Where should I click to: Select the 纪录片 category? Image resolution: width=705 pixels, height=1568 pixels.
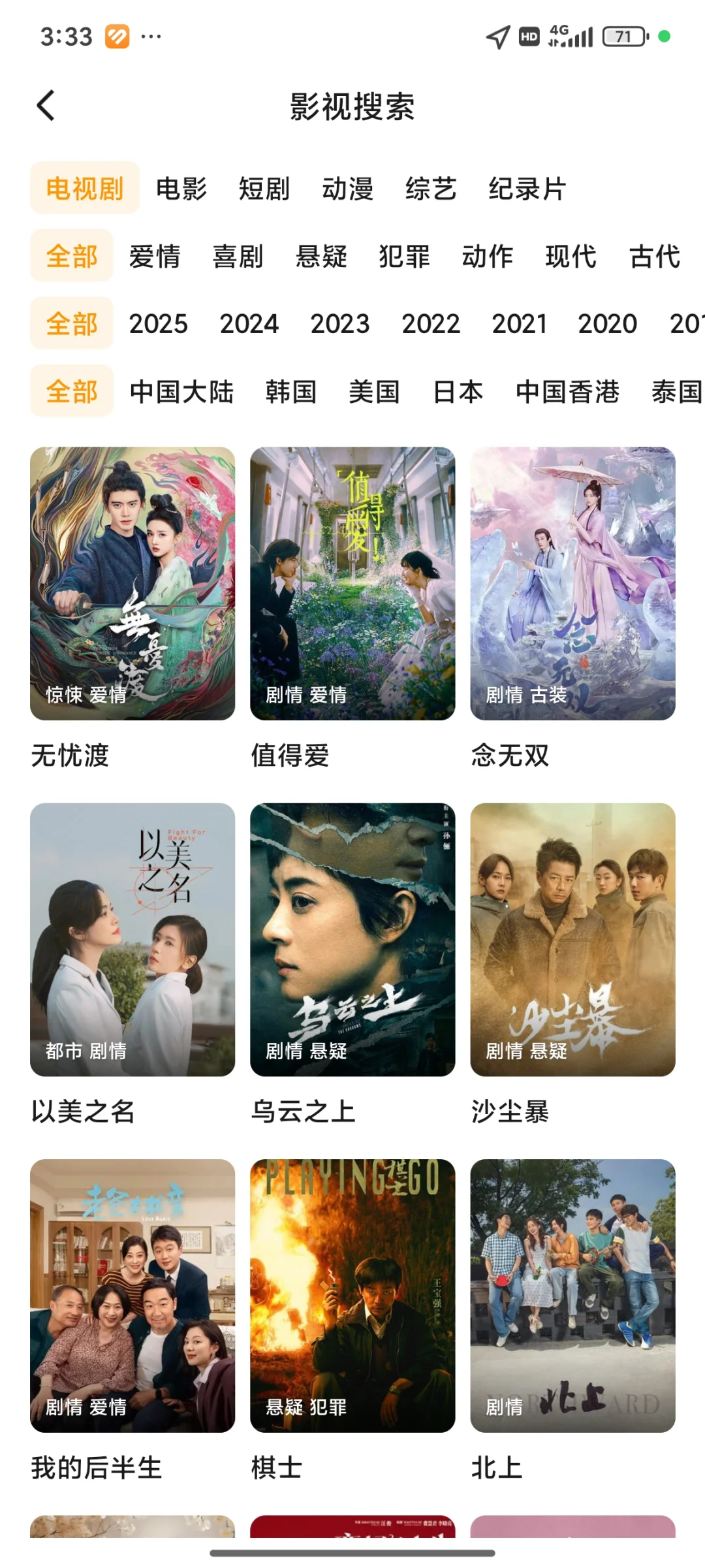coord(527,189)
